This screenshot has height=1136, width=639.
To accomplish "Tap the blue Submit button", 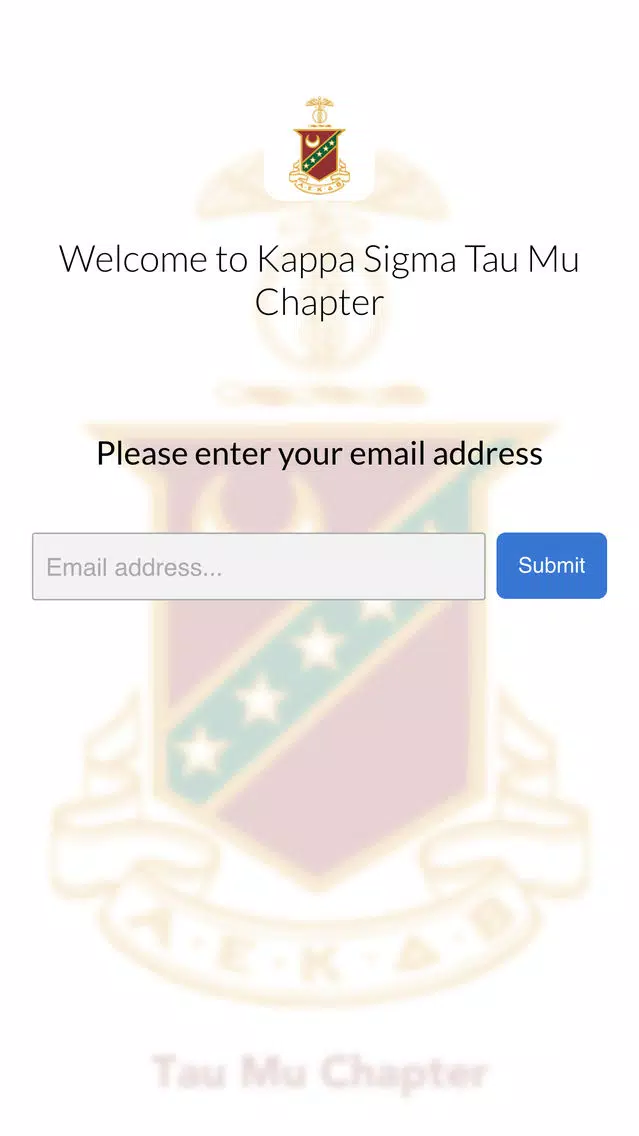I will [x=551, y=565].
